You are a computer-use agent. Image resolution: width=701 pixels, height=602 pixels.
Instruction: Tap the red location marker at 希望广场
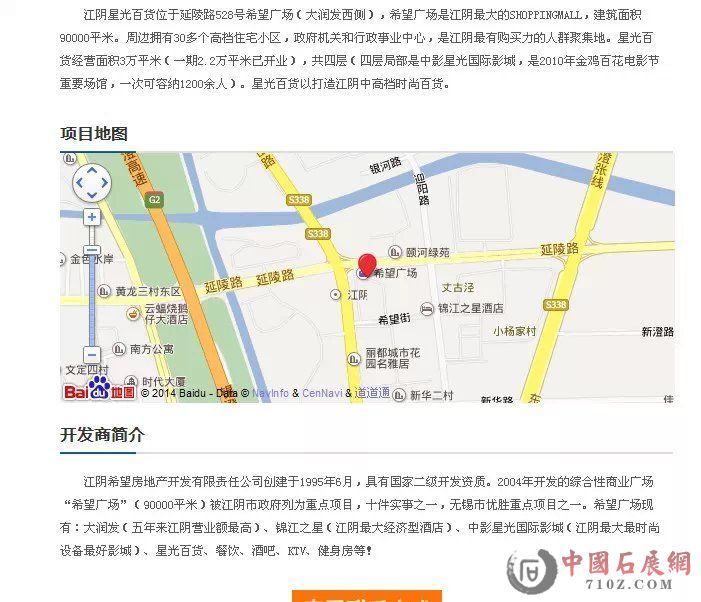tap(367, 264)
